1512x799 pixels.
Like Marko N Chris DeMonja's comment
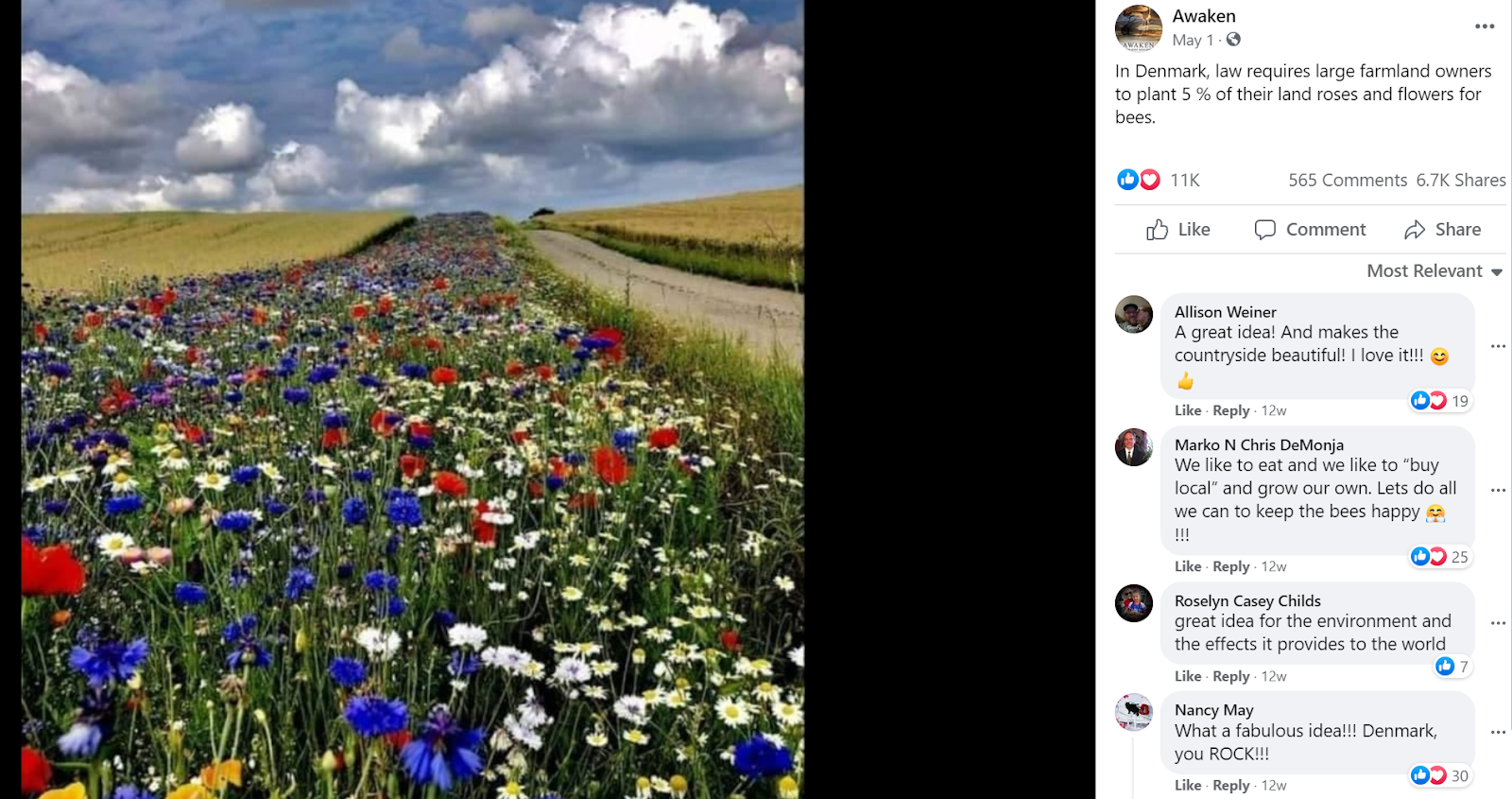pos(1187,566)
